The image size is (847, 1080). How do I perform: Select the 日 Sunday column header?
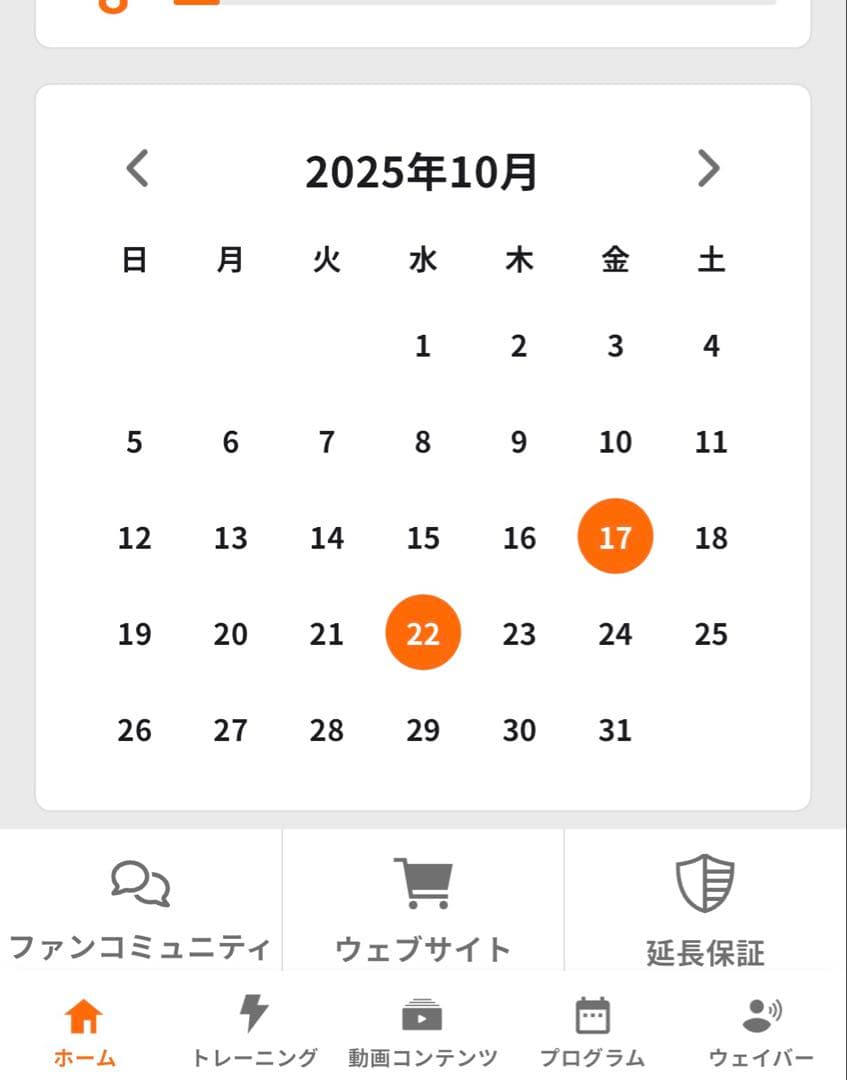[x=135, y=260]
